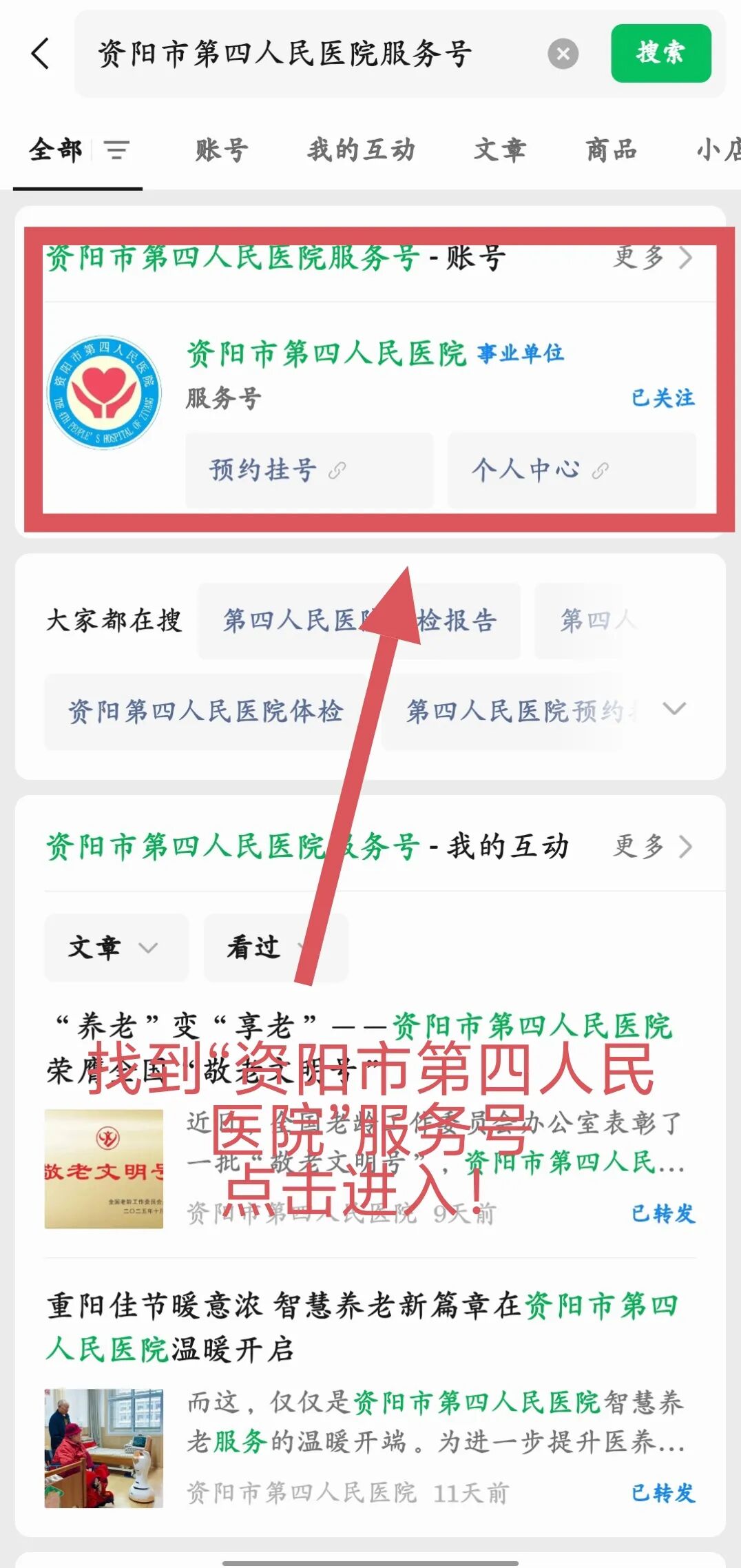Open the filter icon beside 全部
The image size is (741, 1568).
[x=116, y=149]
